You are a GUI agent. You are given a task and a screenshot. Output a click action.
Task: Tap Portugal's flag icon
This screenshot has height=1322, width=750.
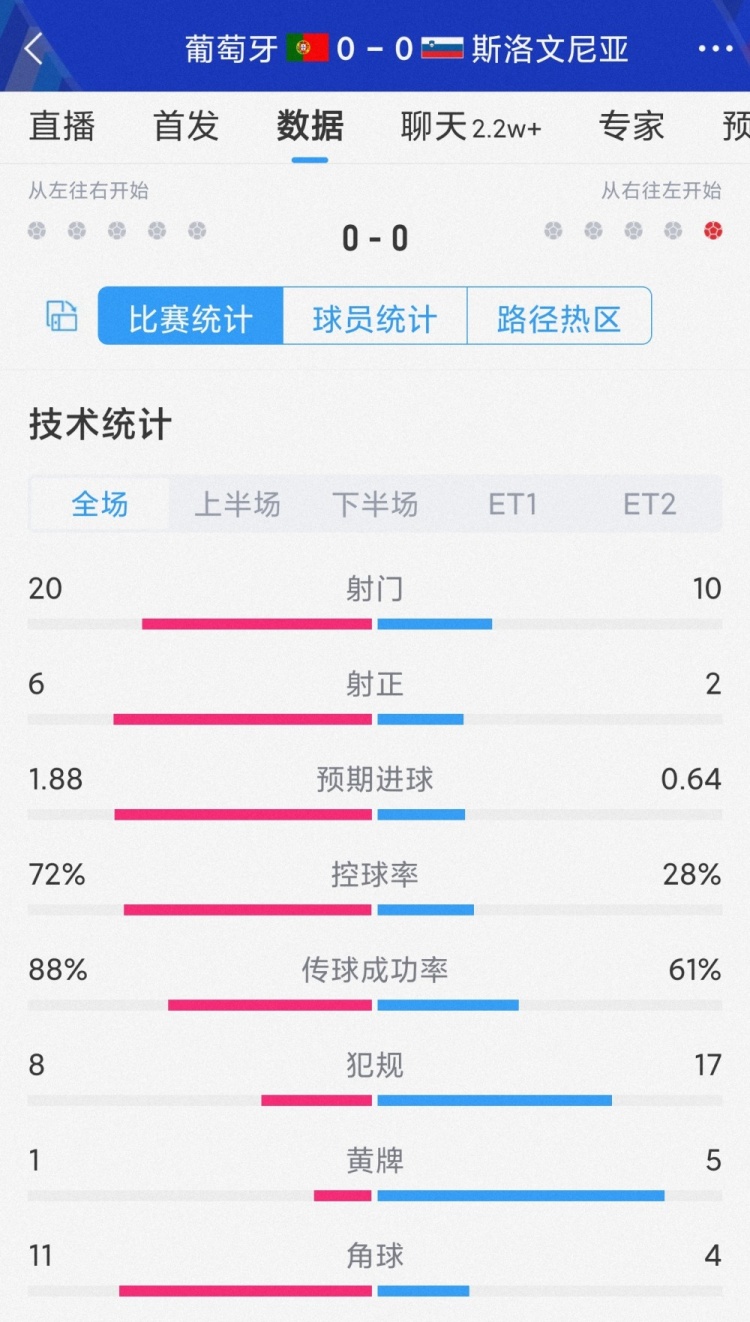point(310,48)
